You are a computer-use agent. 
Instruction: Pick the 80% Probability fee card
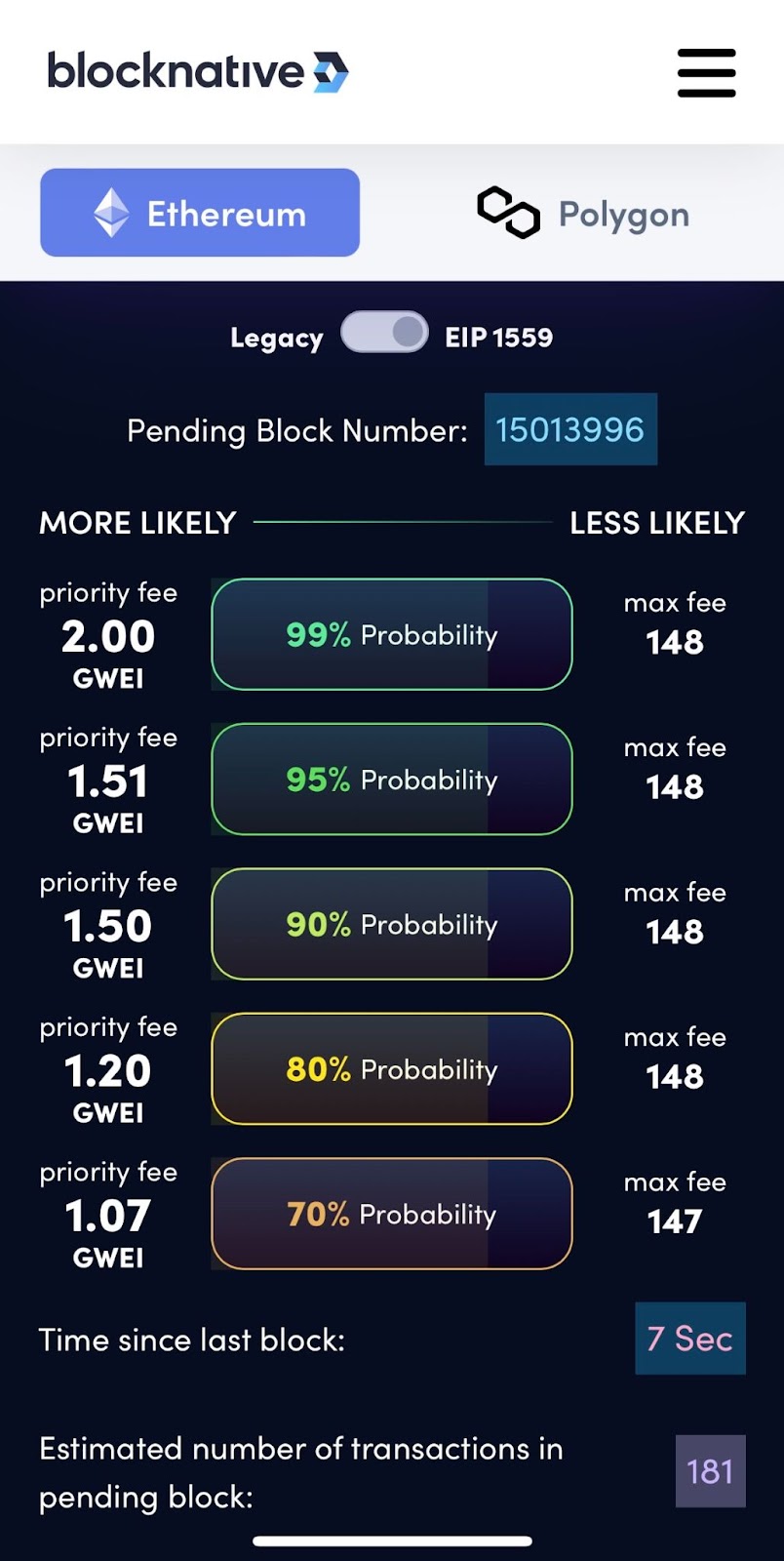click(391, 1069)
